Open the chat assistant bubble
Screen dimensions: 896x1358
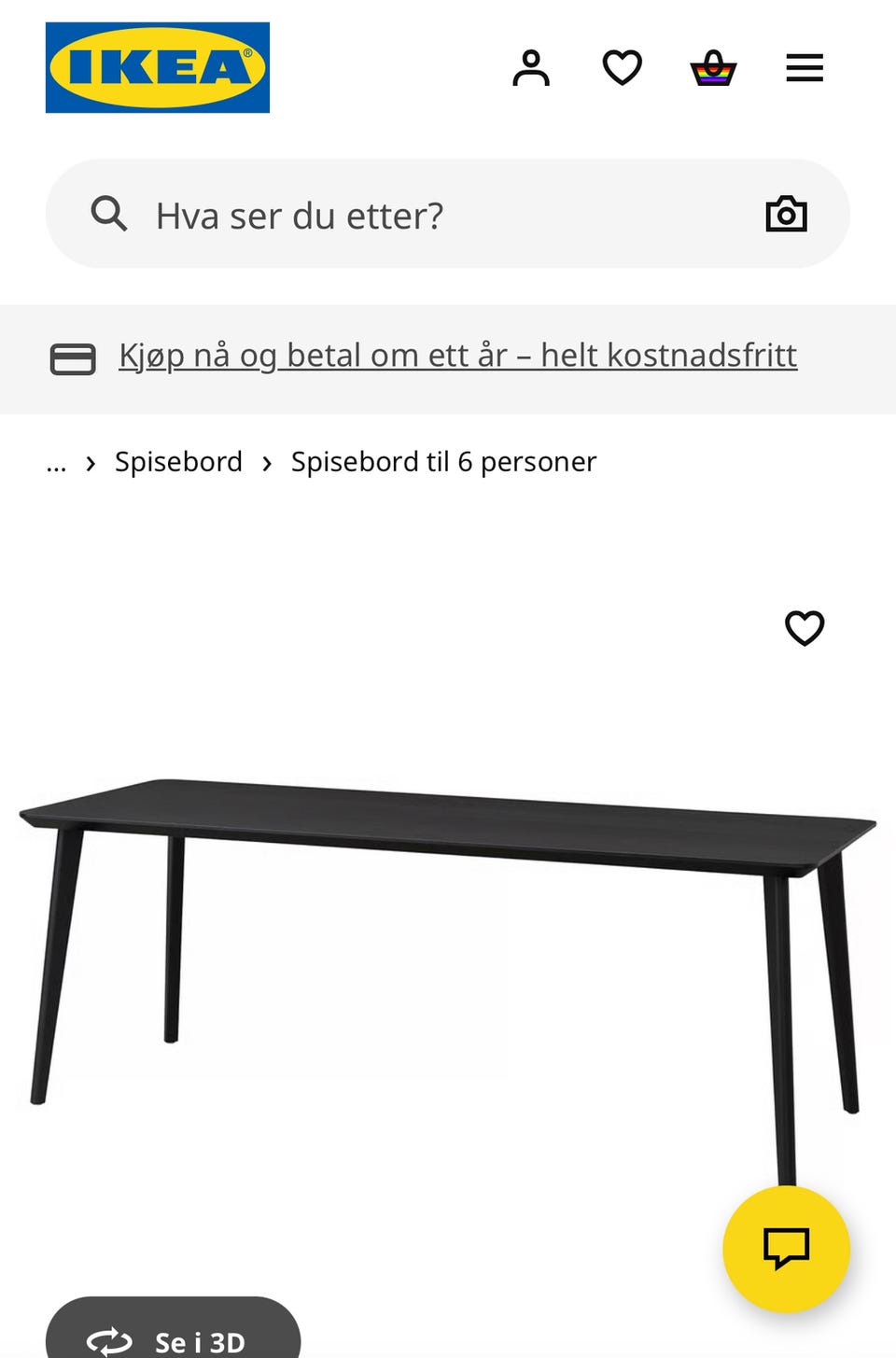[x=785, y=1248]
